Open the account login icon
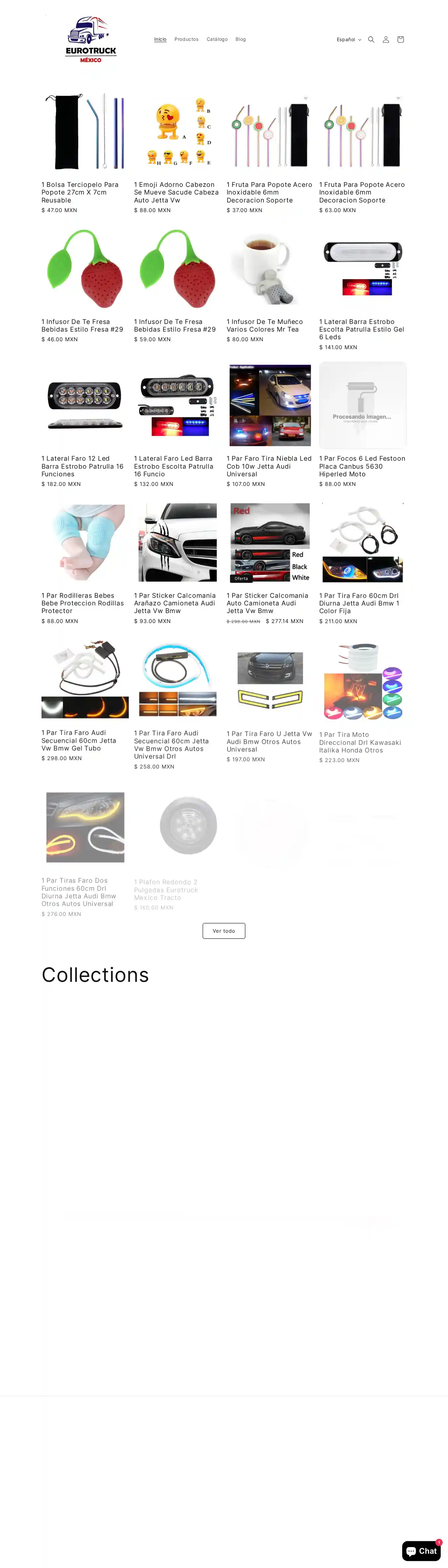This screenshot has width=448, height=1568. [385, 39]
